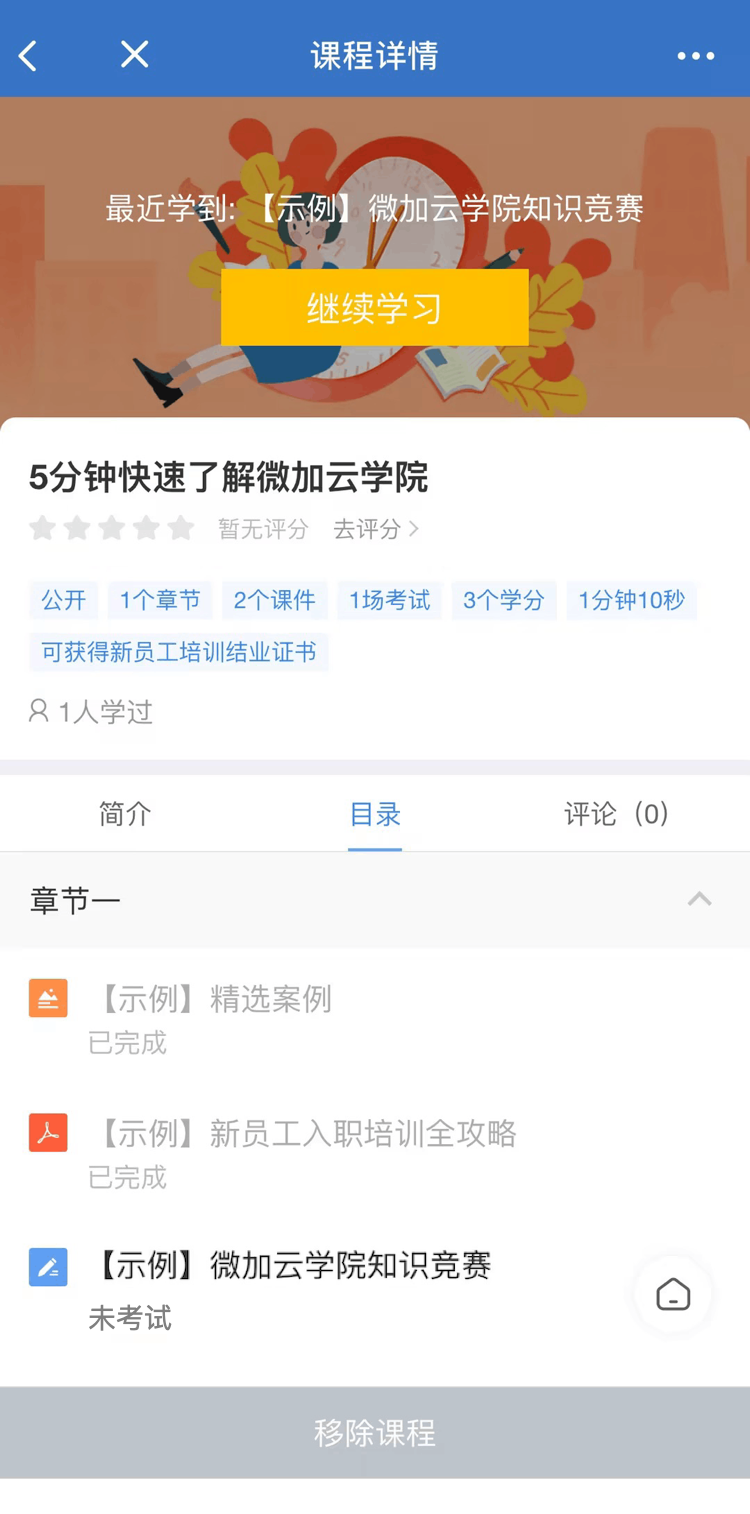Open 去评分 to rate the course
750x1514 pixels.
(x=376, y=529)
